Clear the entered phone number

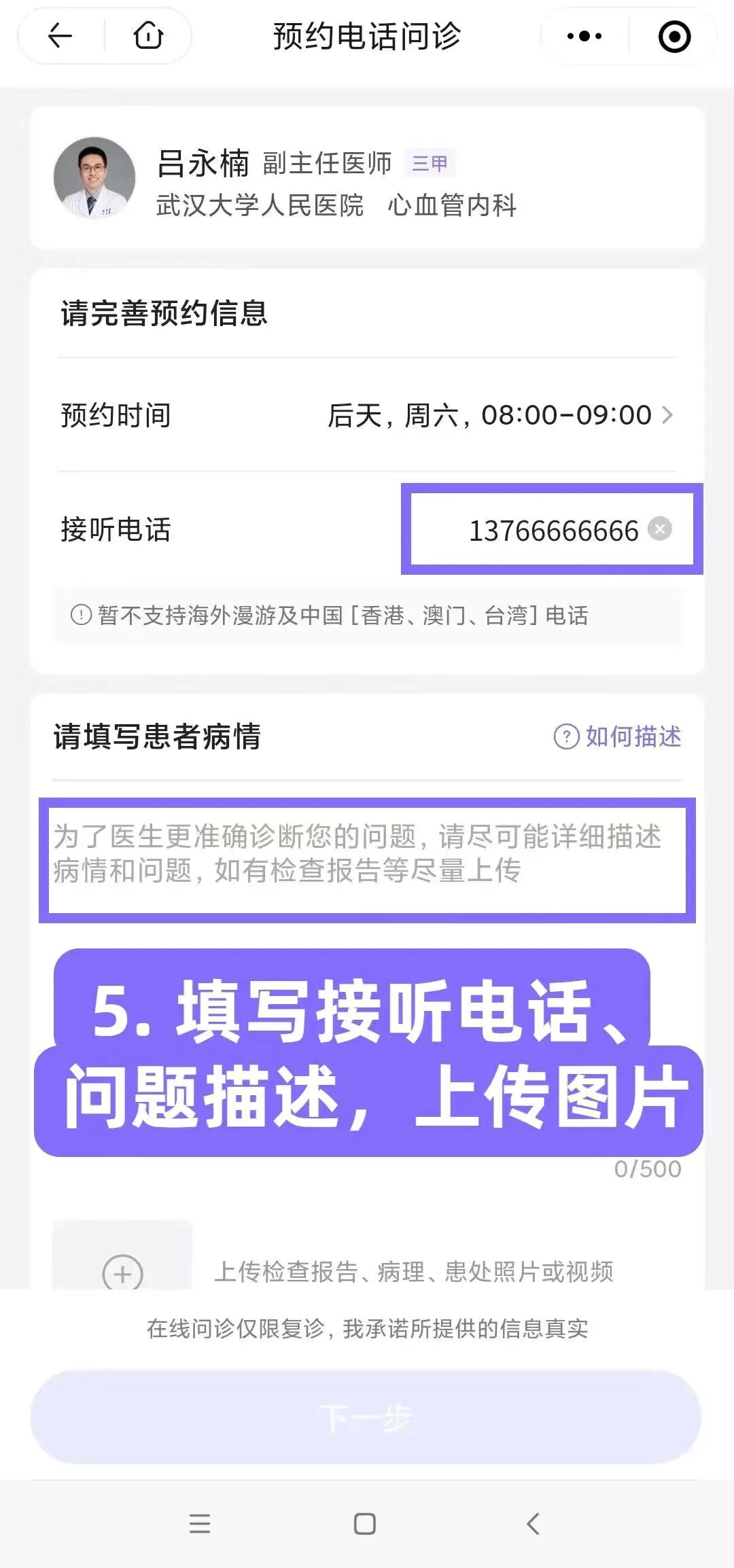659,529
